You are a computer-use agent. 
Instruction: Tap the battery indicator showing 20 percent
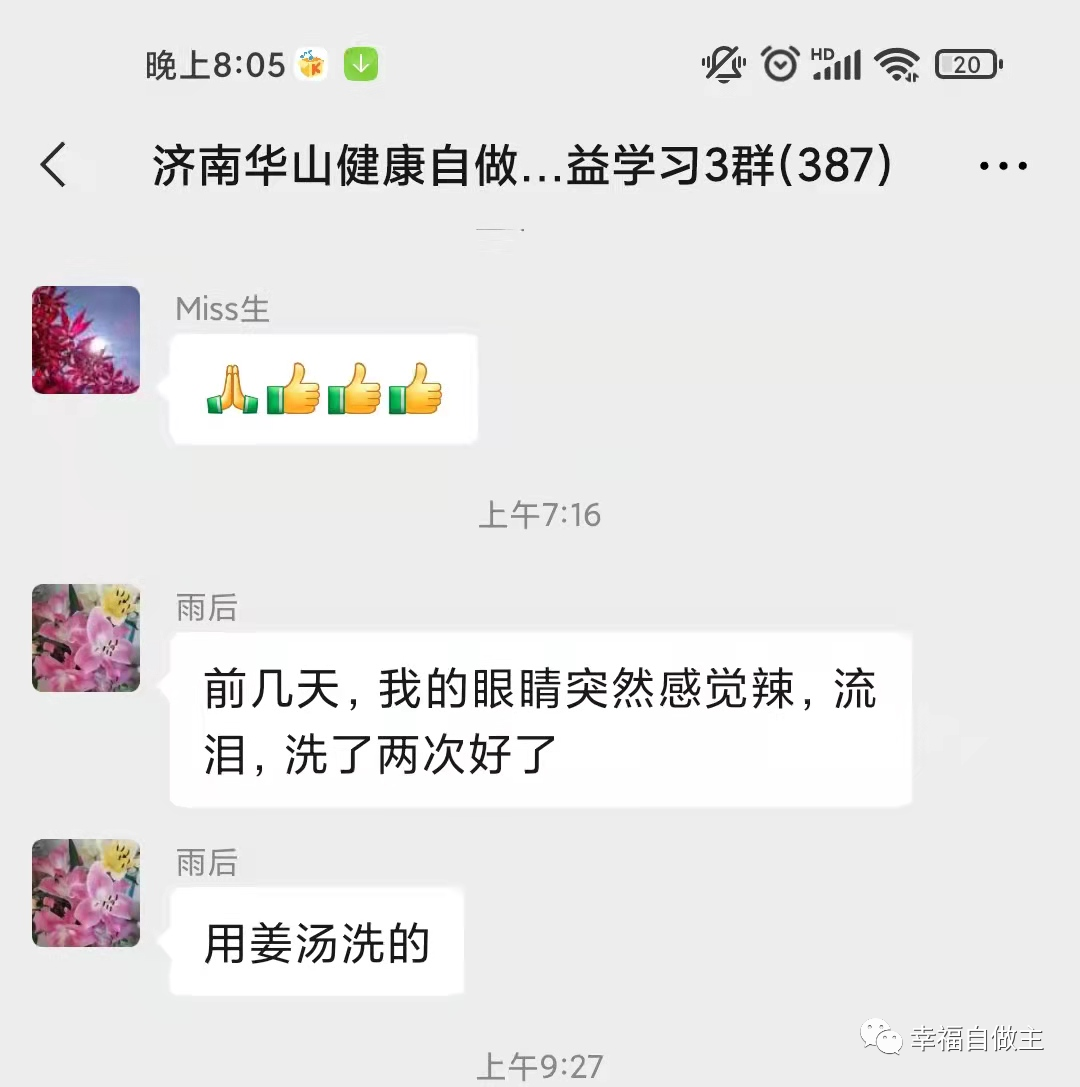point(963,63)
